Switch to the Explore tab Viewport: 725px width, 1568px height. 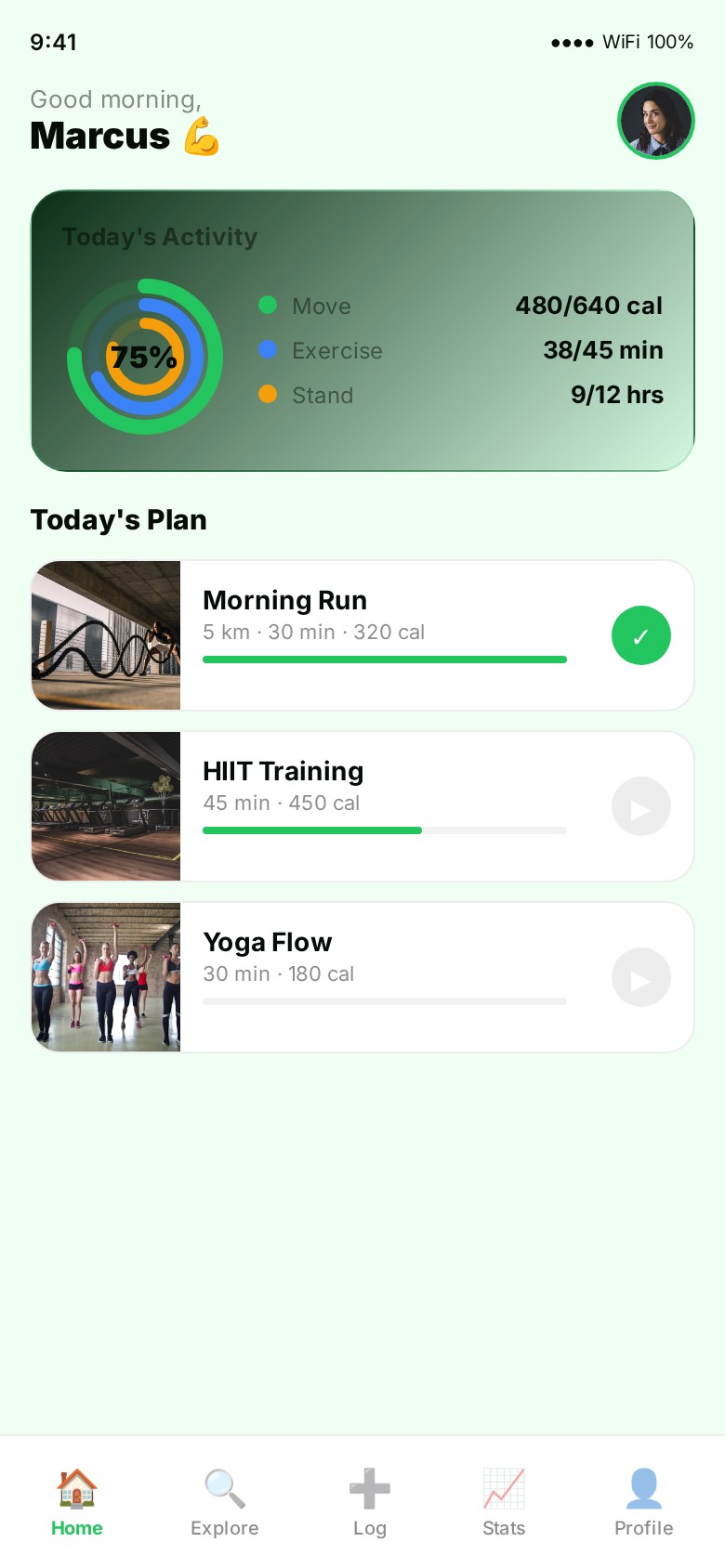pos(224,1502)
